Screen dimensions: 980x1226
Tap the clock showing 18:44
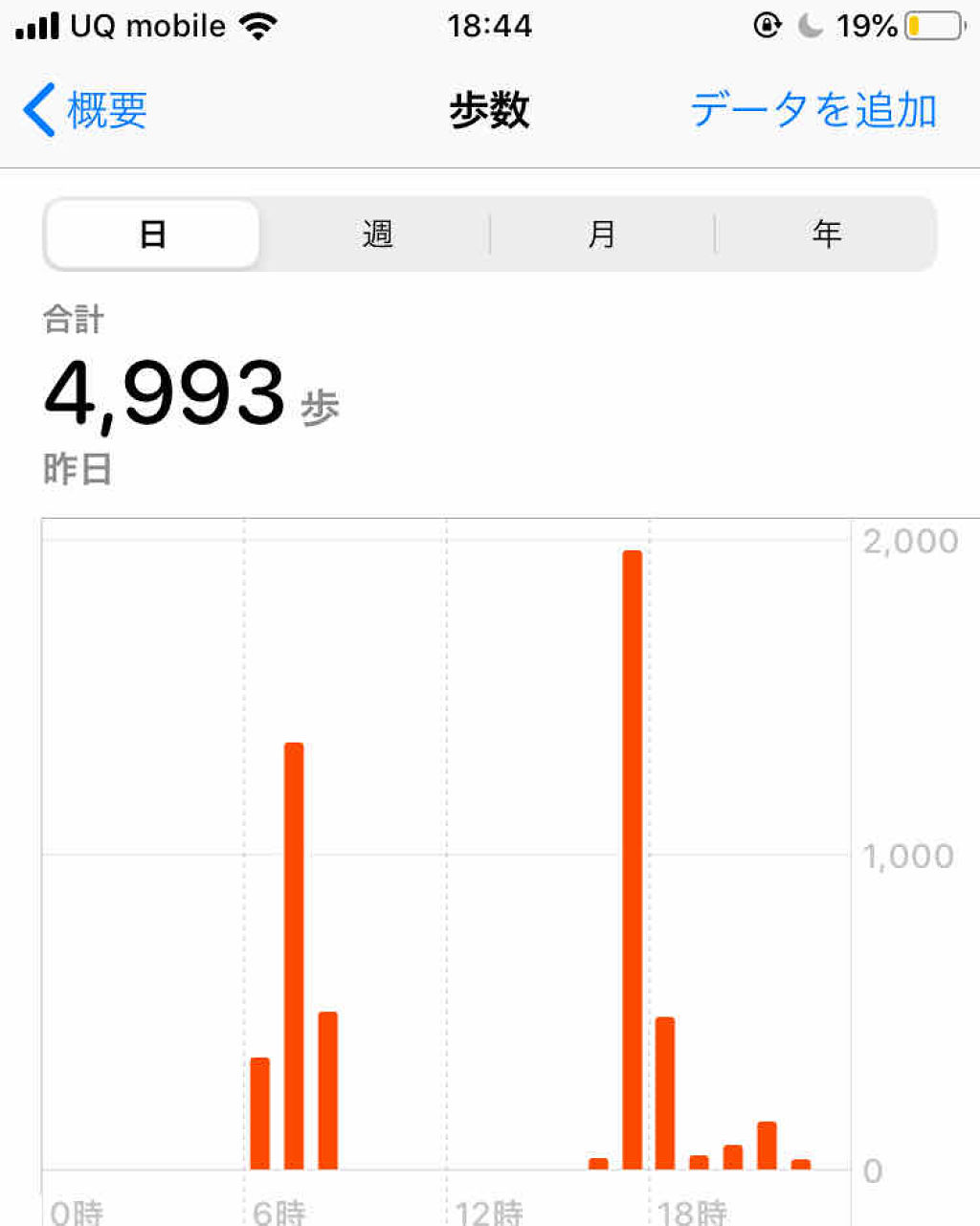click(489, 26)
